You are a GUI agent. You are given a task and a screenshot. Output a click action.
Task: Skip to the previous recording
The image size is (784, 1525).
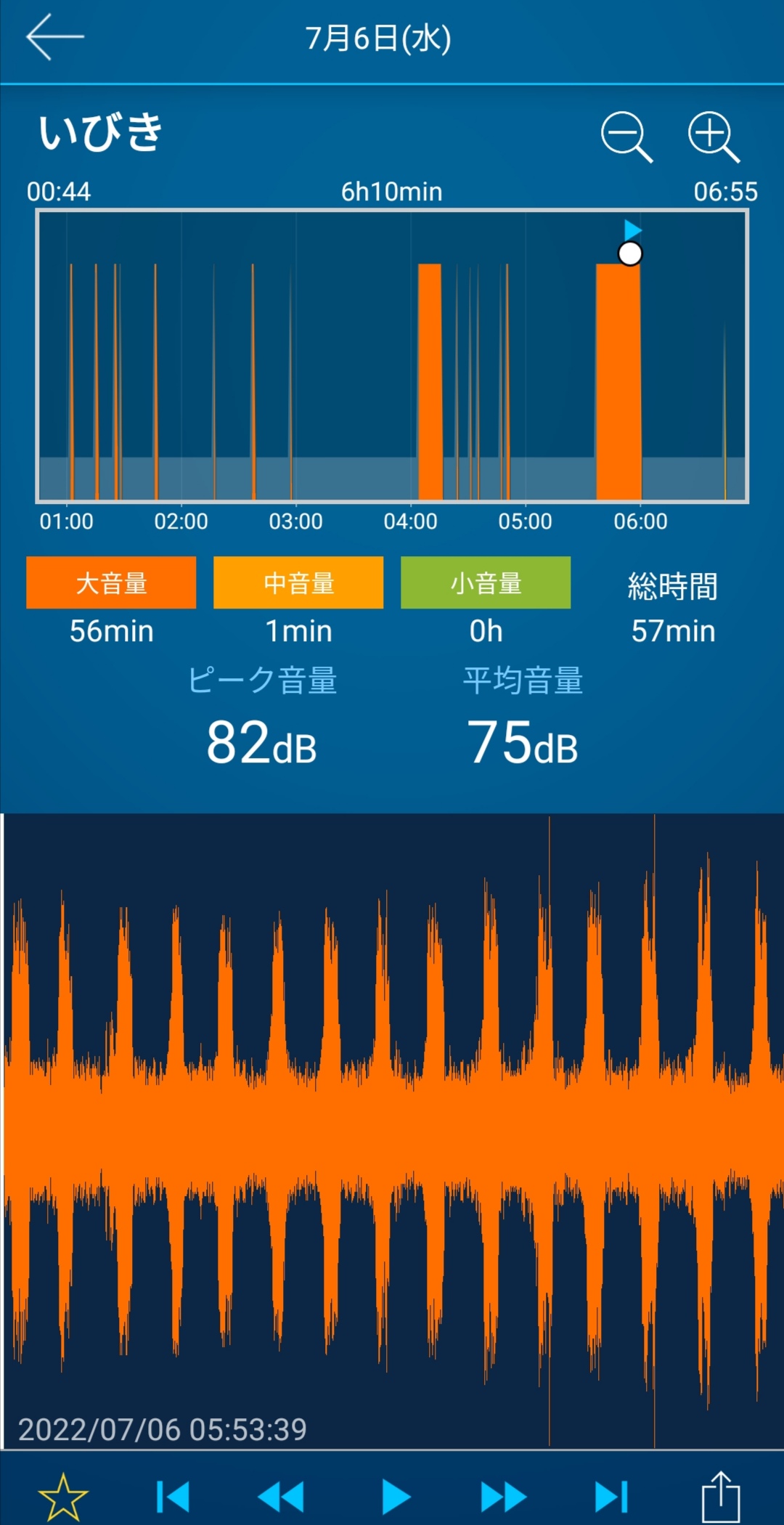pyautogui.click(x=173, y=1497)
